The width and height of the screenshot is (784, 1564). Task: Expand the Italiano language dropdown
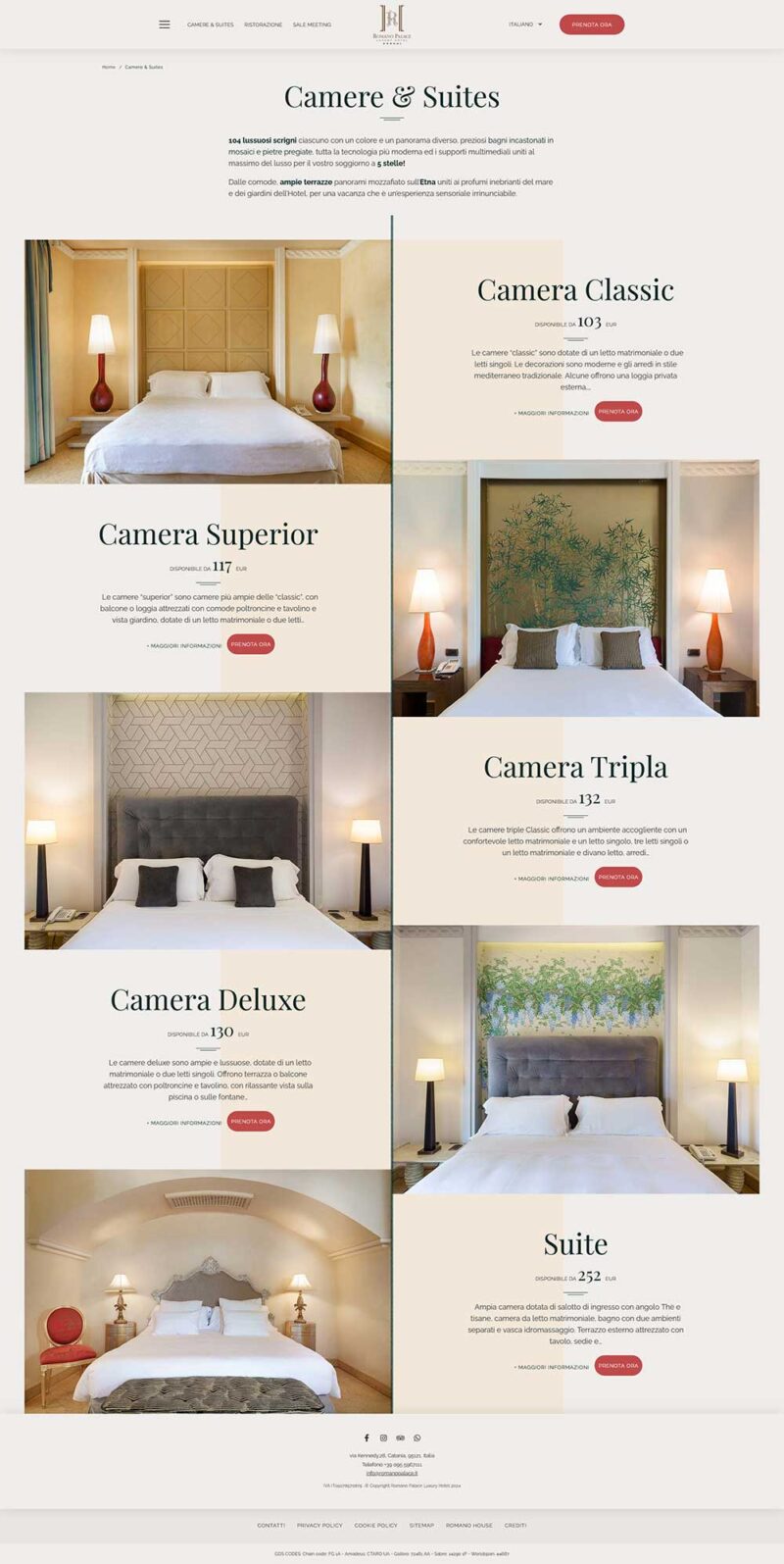[x=525, y=25]
